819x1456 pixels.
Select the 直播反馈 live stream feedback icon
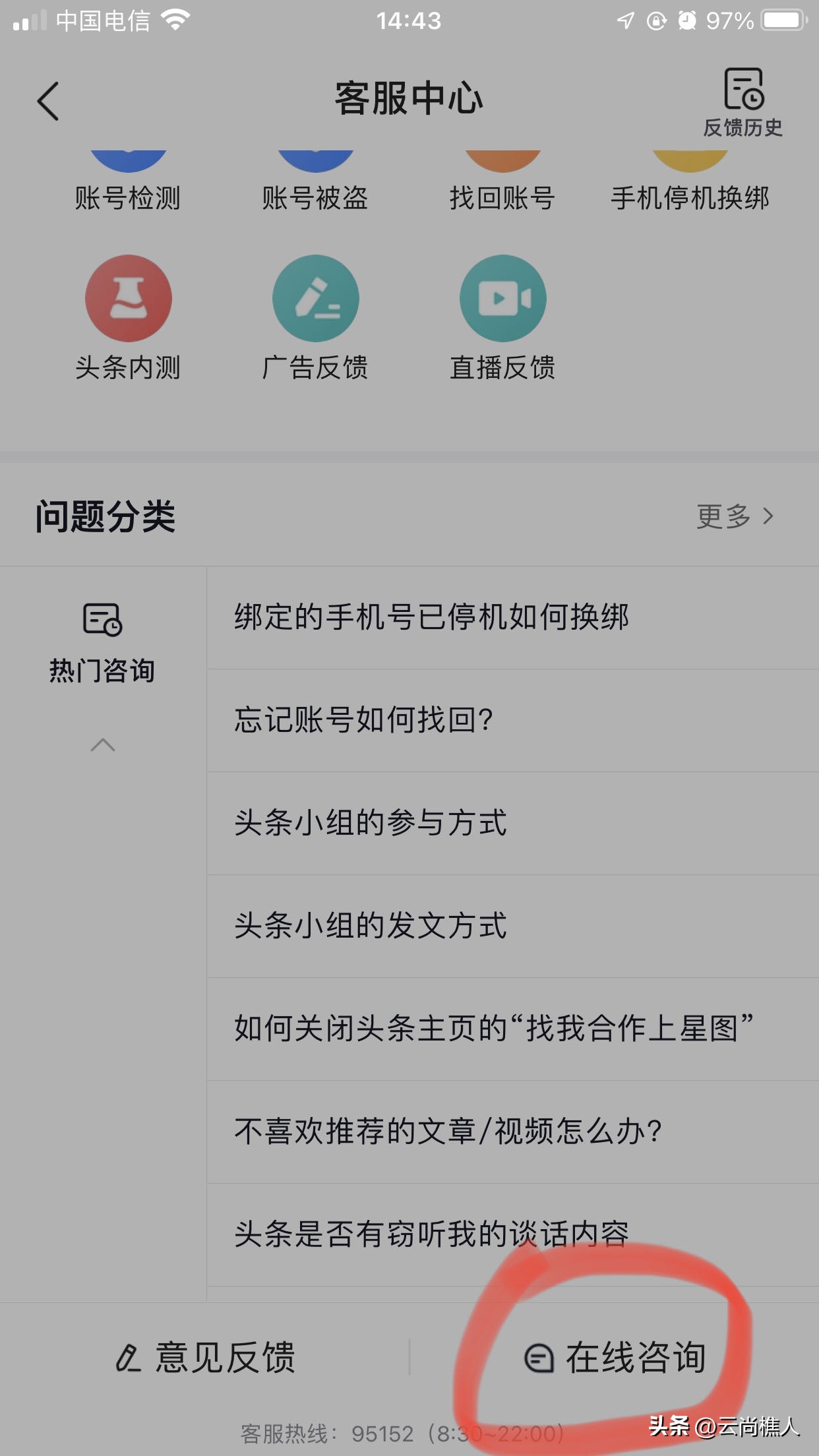[x=502, y=298]
